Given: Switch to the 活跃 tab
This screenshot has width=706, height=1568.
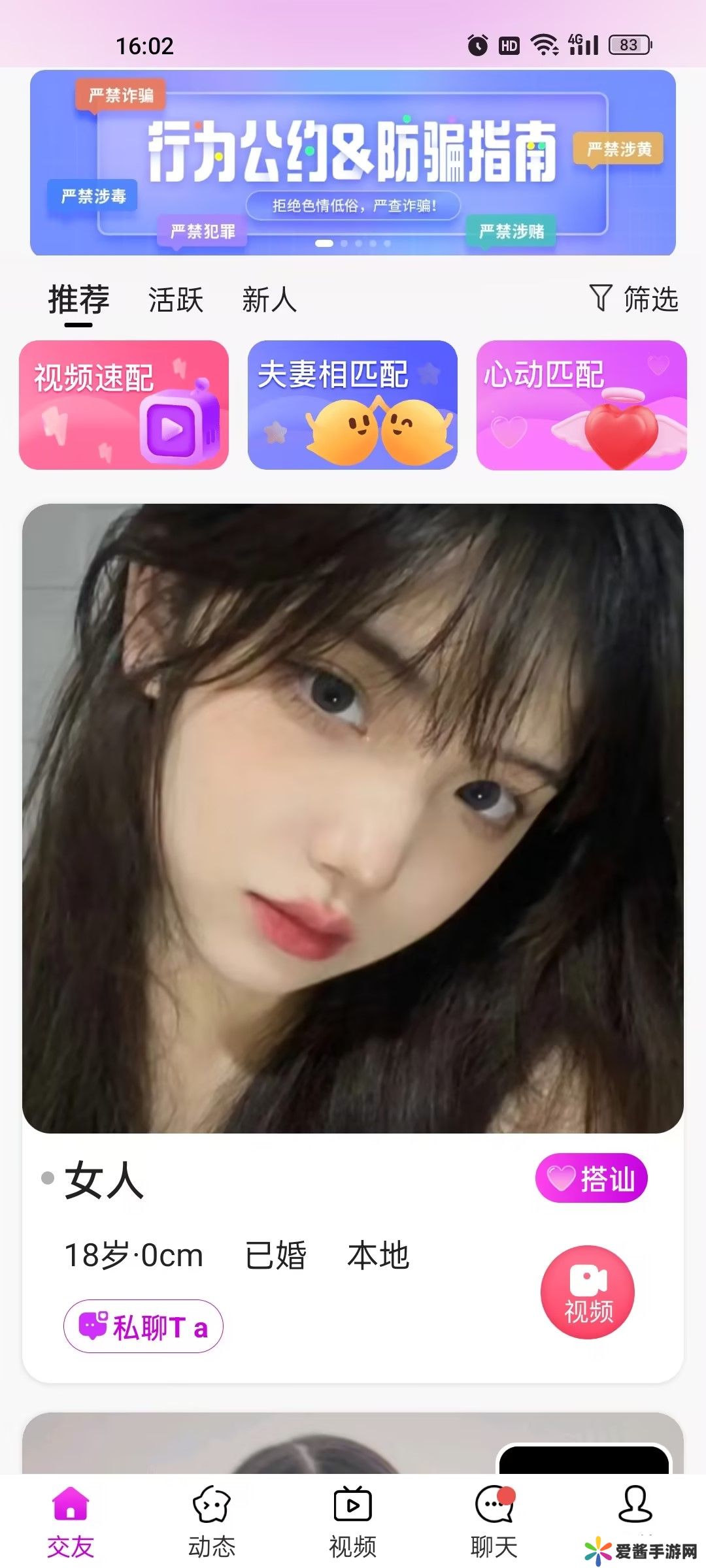Looking at the screenshot, I should click(175, 300).
